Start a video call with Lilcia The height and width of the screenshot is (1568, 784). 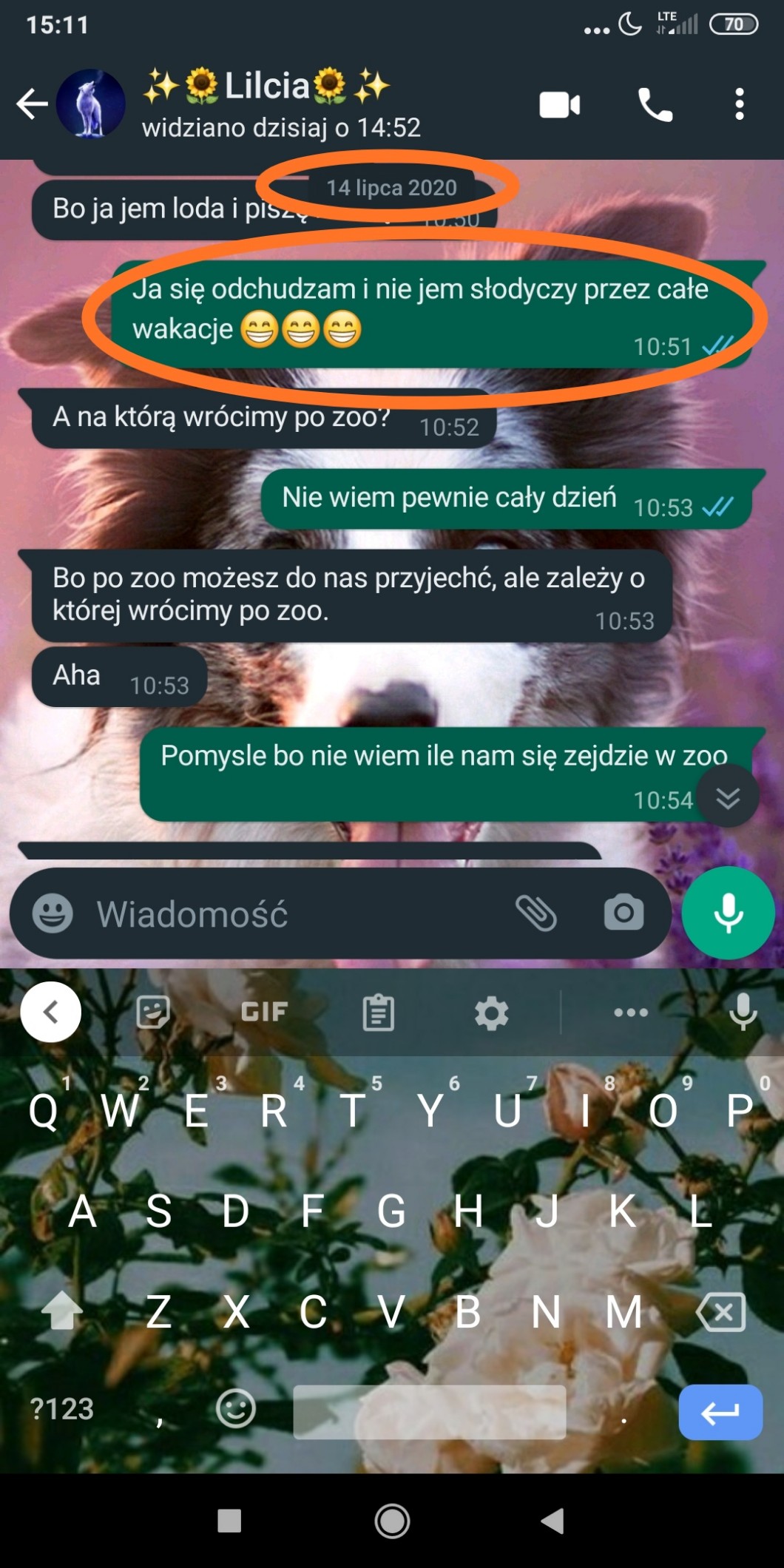tap(559, 105)
